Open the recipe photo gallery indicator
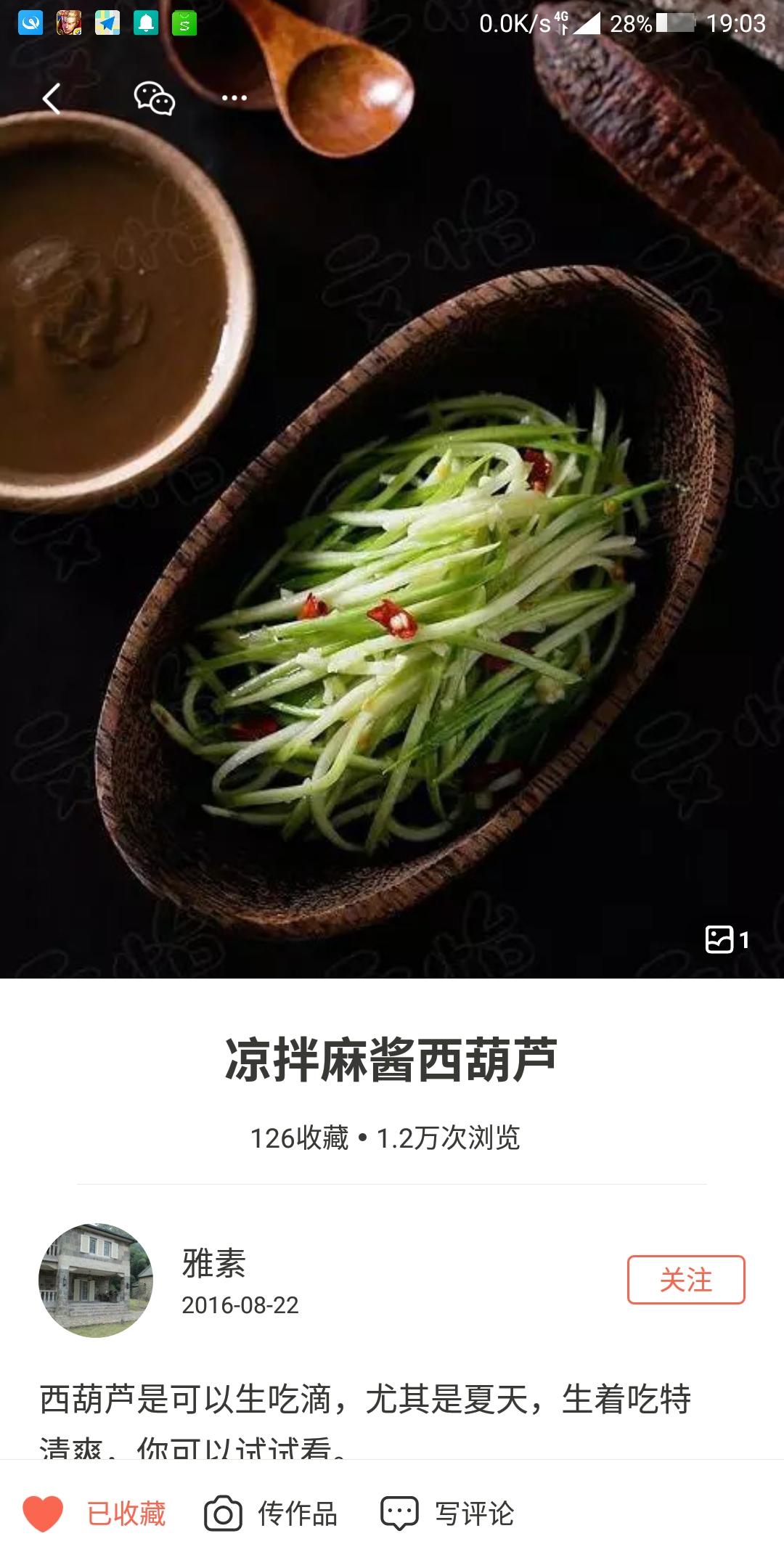The image size is (784, 1568). [727, 939]
